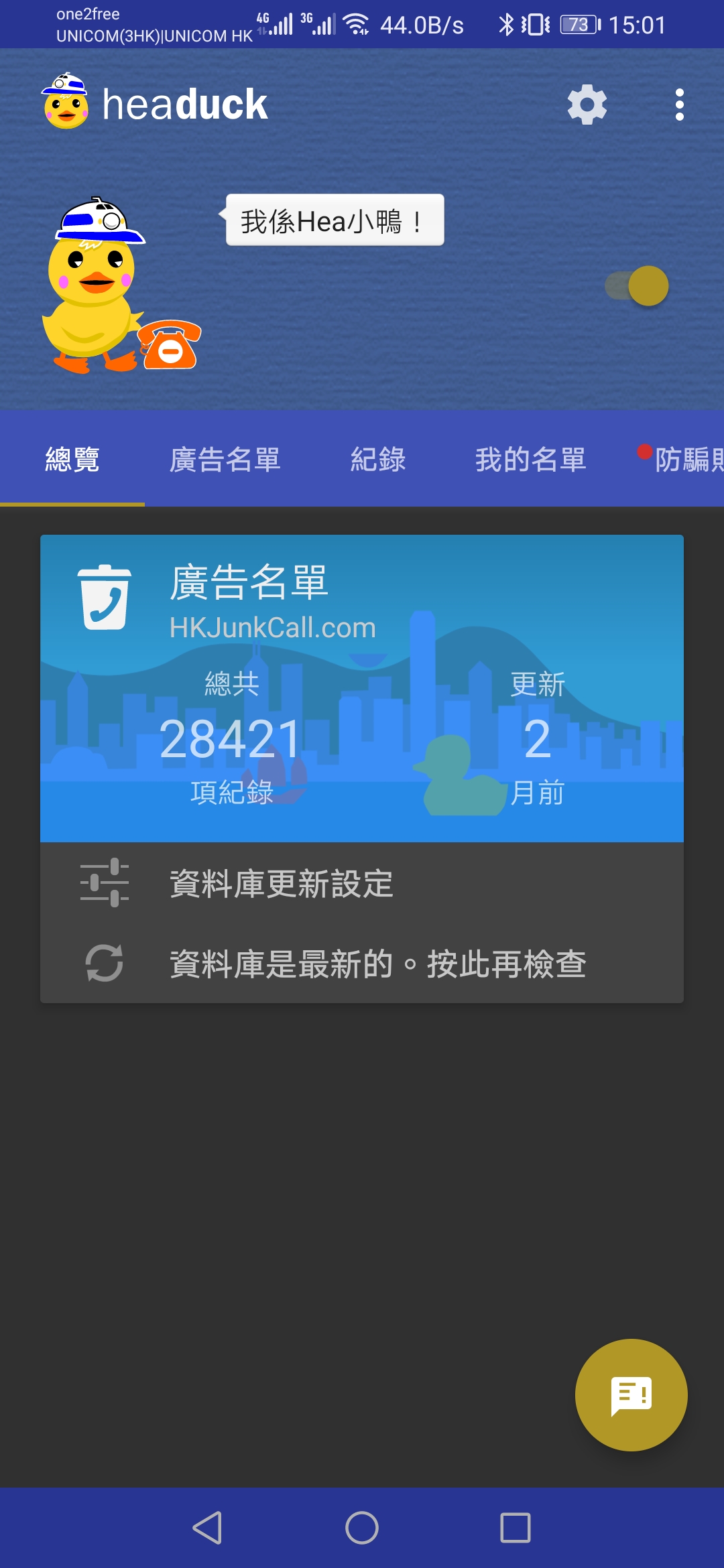The height and width of the screenshot is (1568, 724).
Task: Open the HKJunkCall.com 廣告名單 card
Action: click(x=362, y=688)
